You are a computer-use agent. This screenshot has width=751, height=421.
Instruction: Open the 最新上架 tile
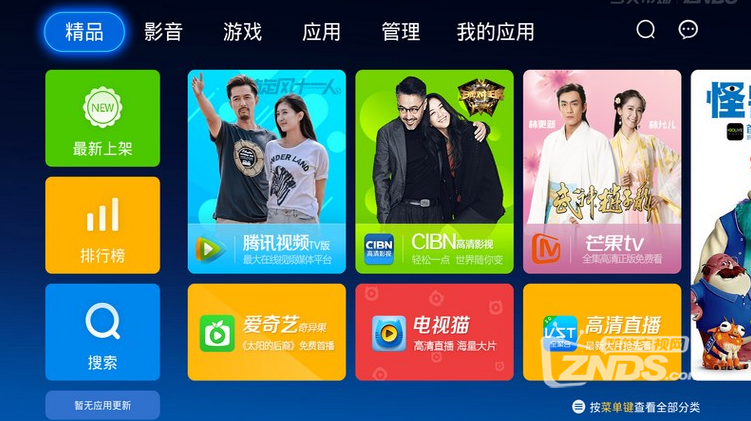pyautogui.click(x=102, y=118)
